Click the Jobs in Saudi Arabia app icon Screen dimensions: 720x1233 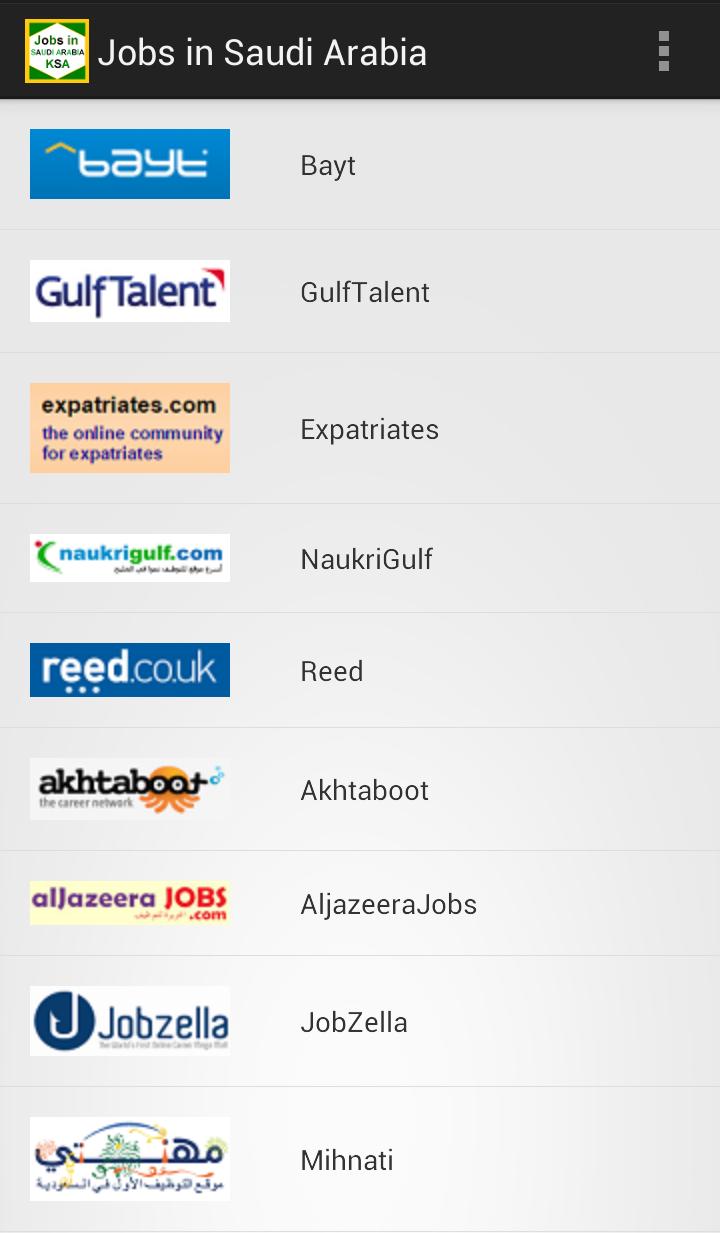coord(55,50)
